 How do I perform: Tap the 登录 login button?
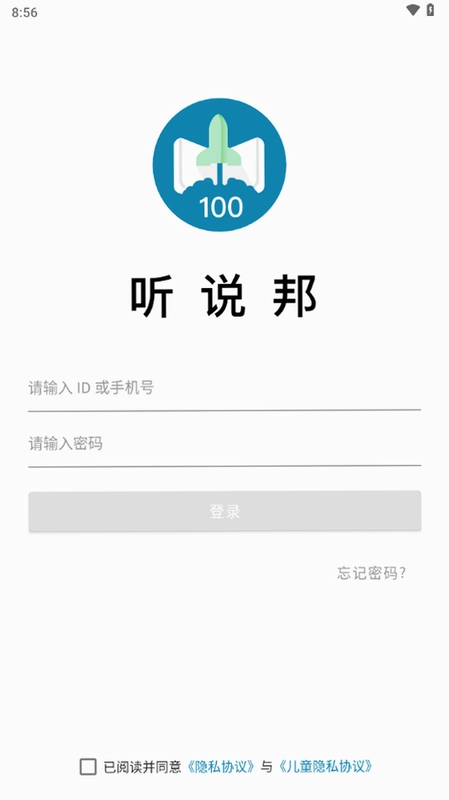point(224,511)
